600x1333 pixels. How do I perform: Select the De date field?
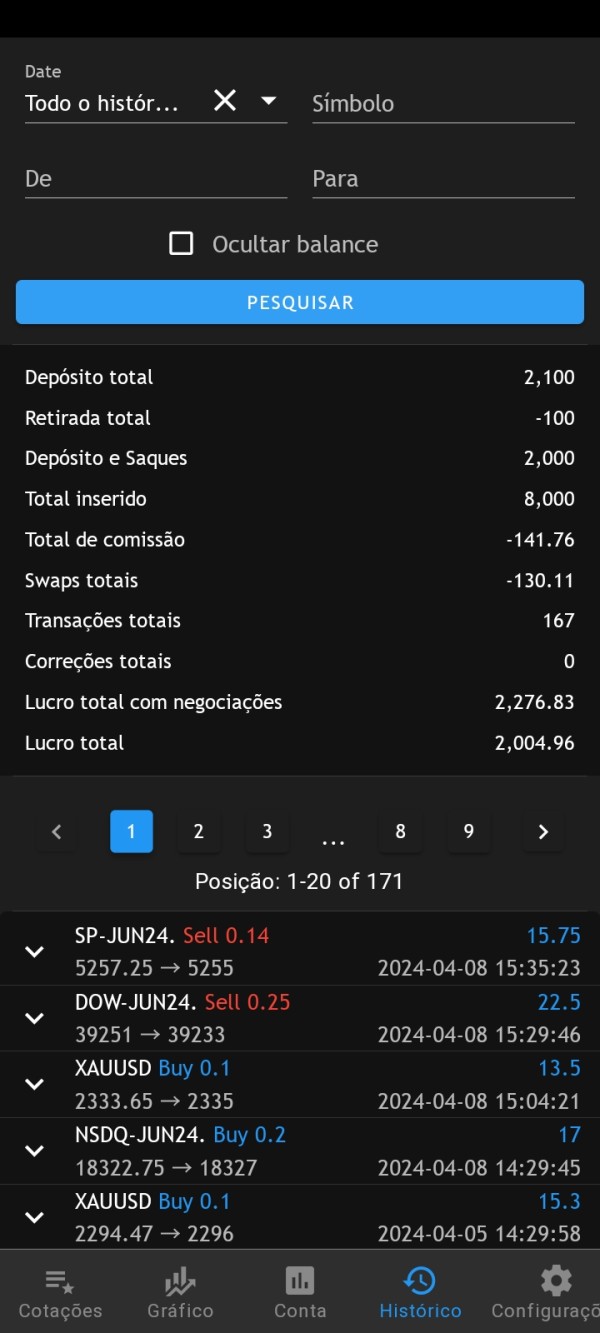(x=156, y=179)
